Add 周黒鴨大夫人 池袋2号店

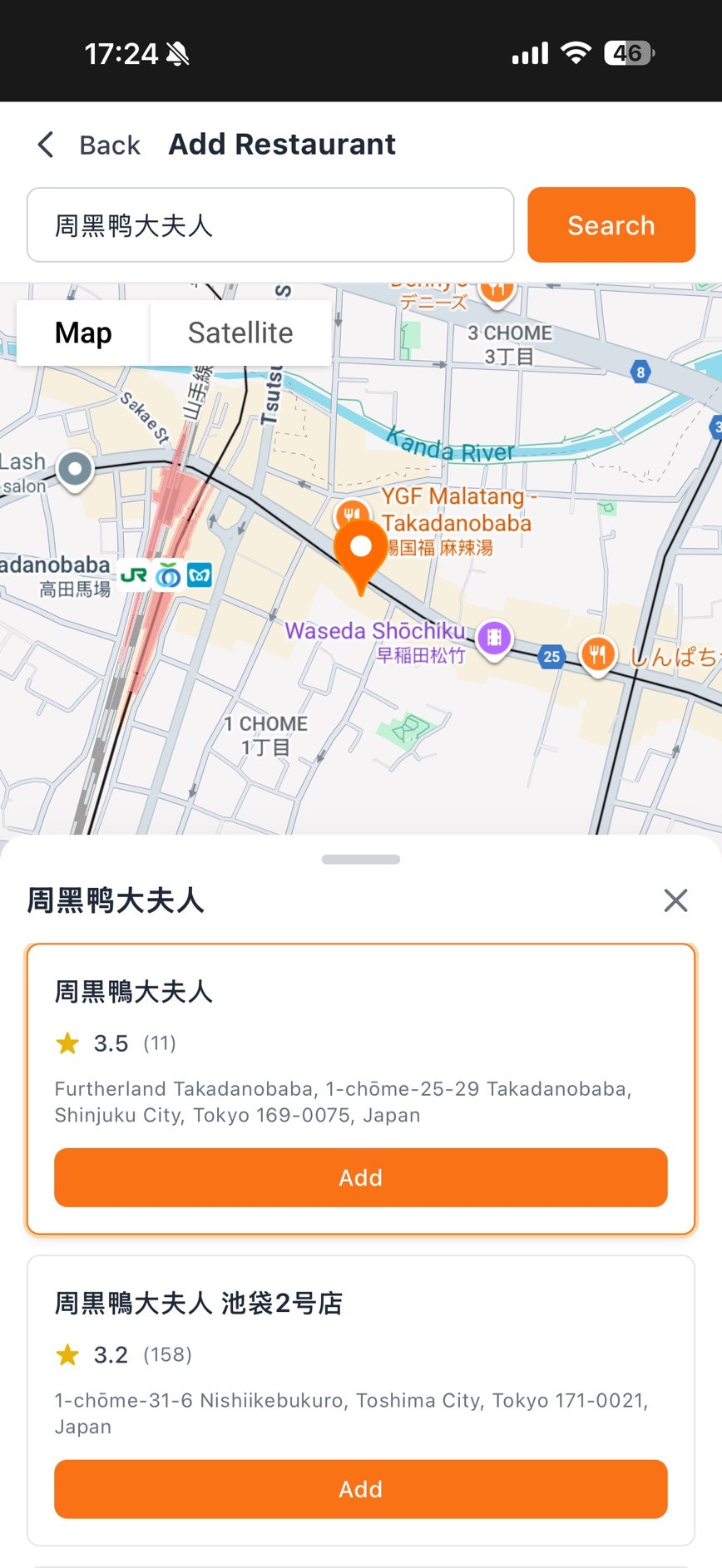[360, 1489]
